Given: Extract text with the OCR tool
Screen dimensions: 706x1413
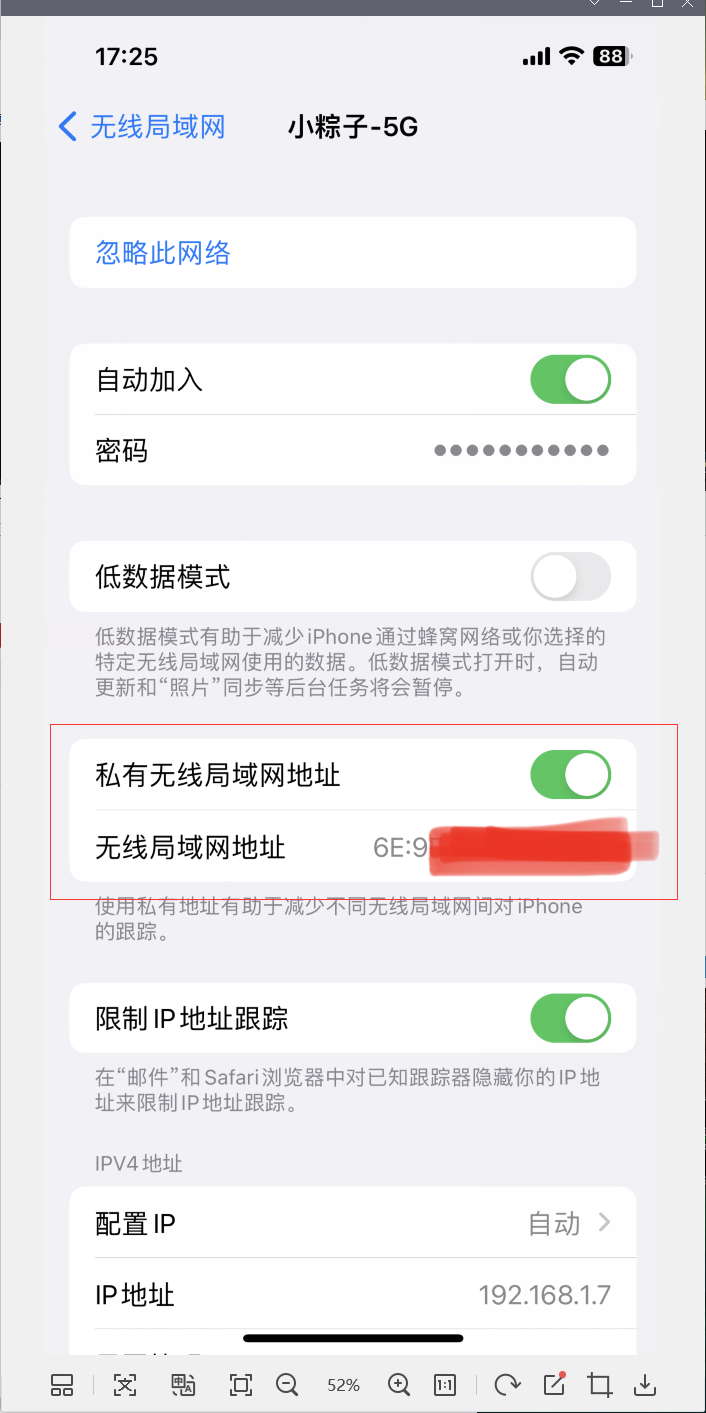Looking at the screenshot, I should pyautogui.click(x=125, y=1385).
